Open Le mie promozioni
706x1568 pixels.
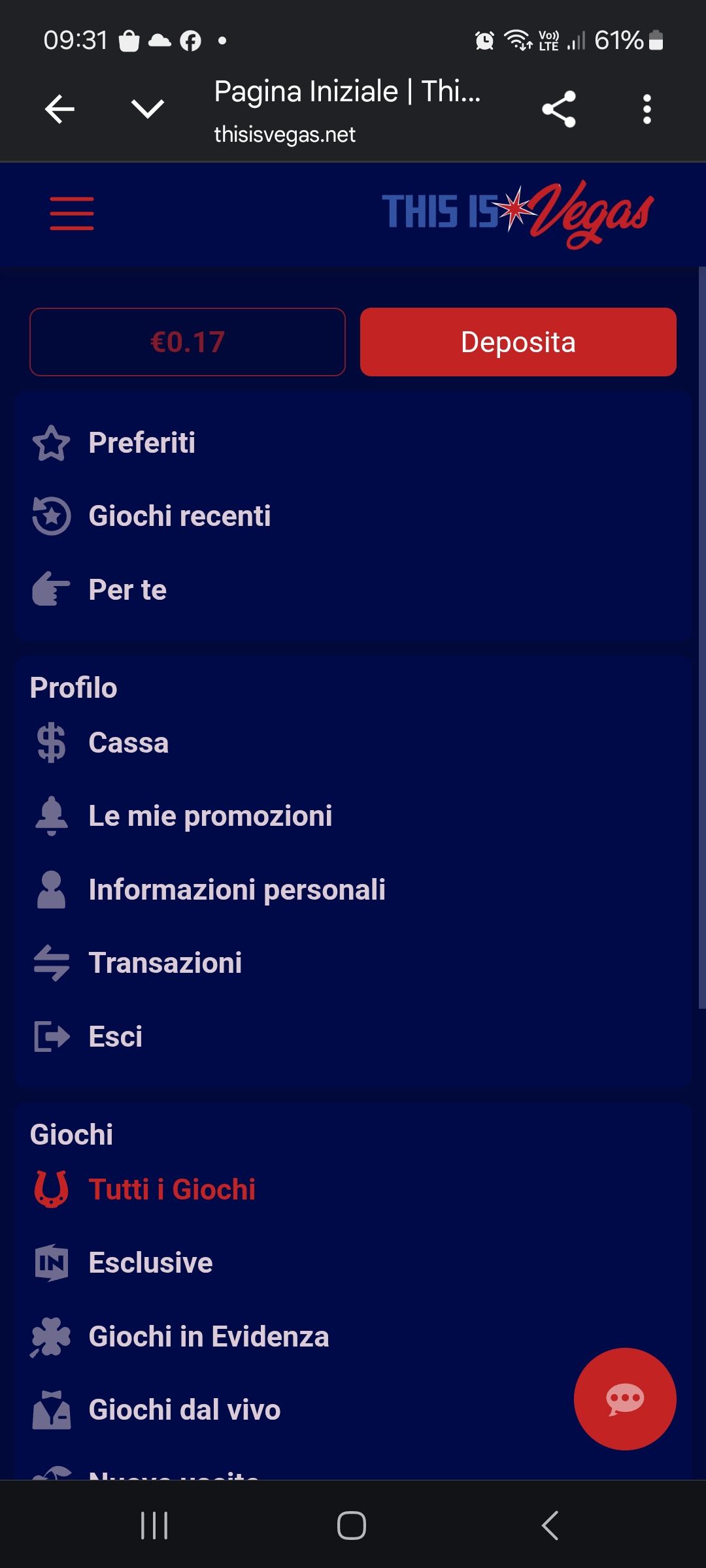210,816
